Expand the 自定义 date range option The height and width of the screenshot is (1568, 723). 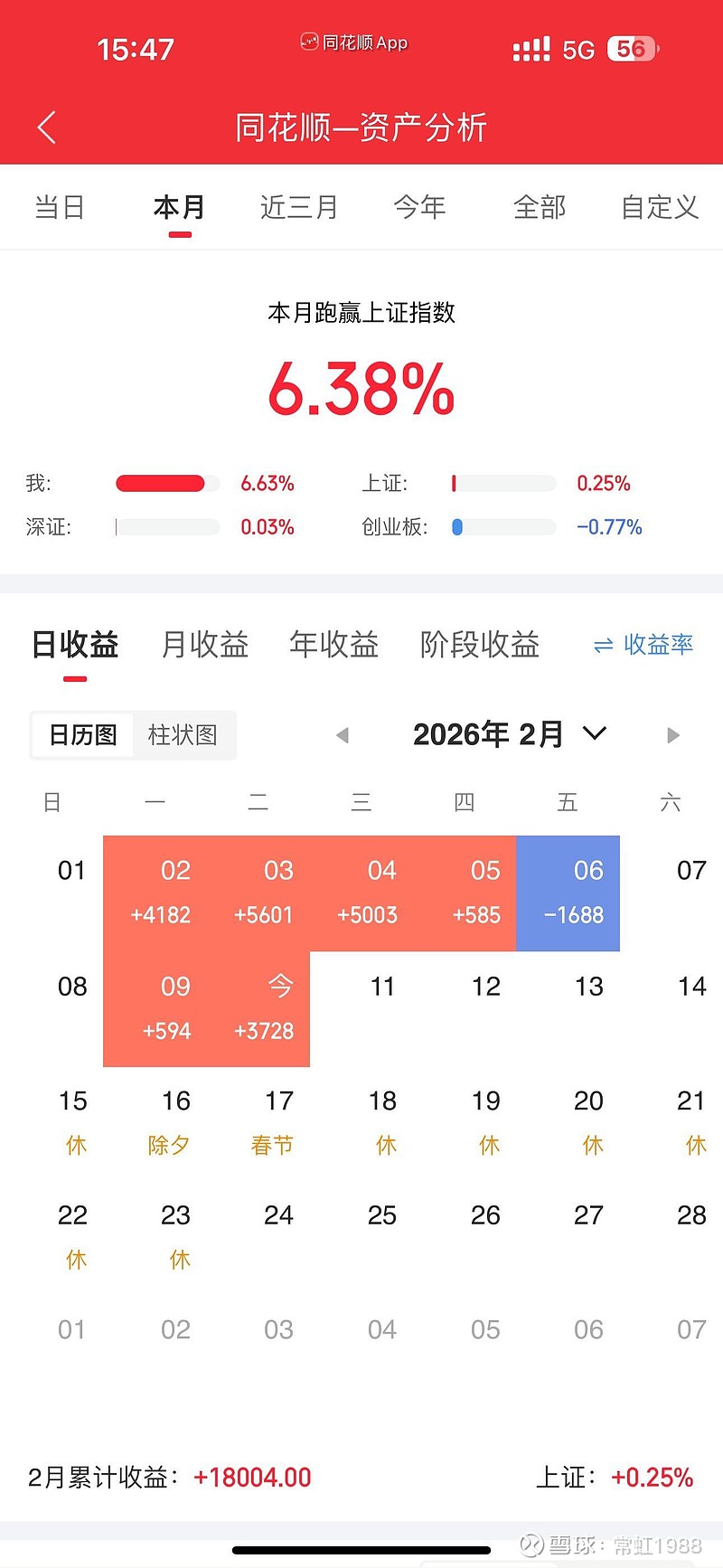point(659,207)
